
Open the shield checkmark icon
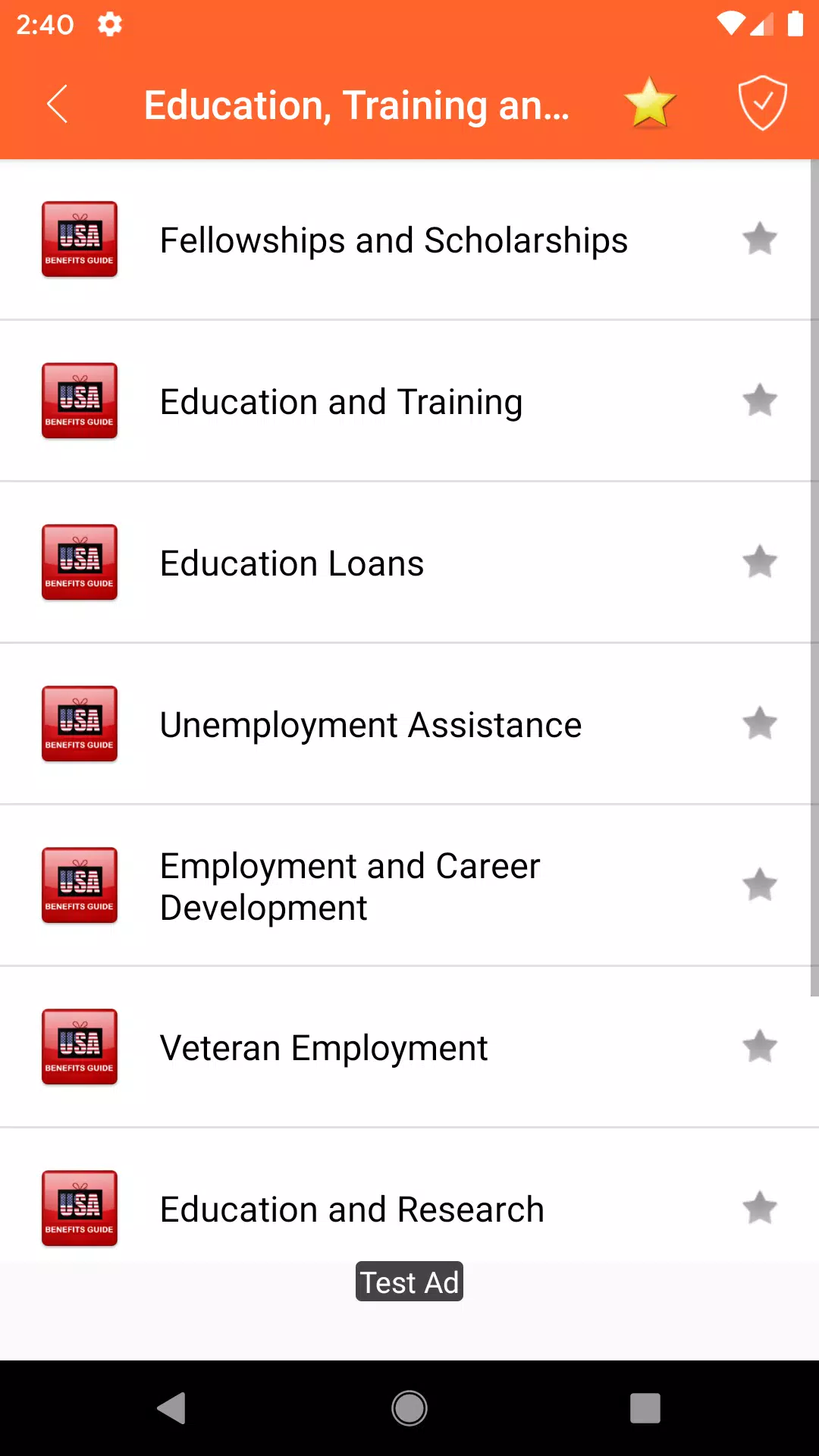click(x=762, y=103)
